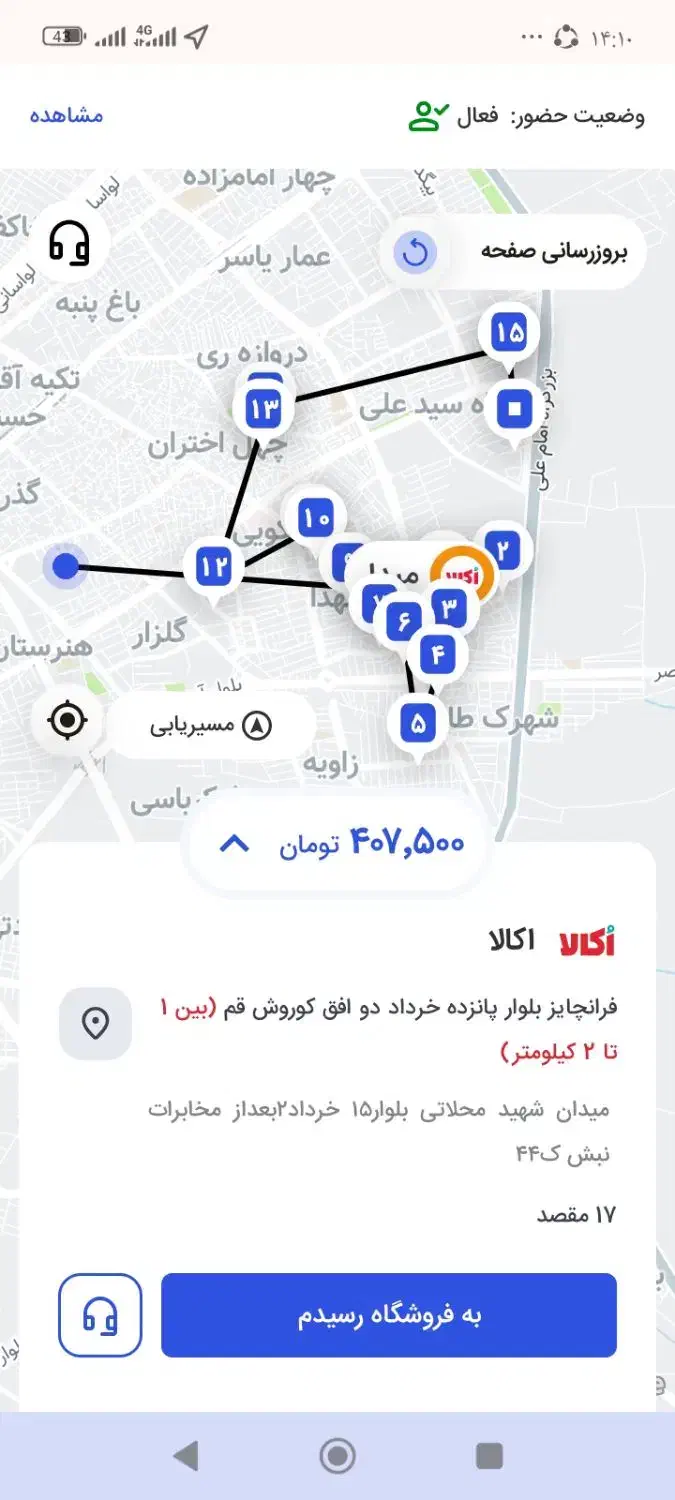Image resolution: width=675 pixels, height=1500 pixels.
Task: Tap the مشاهده link for presence status
Action: [x=66, y=115]
